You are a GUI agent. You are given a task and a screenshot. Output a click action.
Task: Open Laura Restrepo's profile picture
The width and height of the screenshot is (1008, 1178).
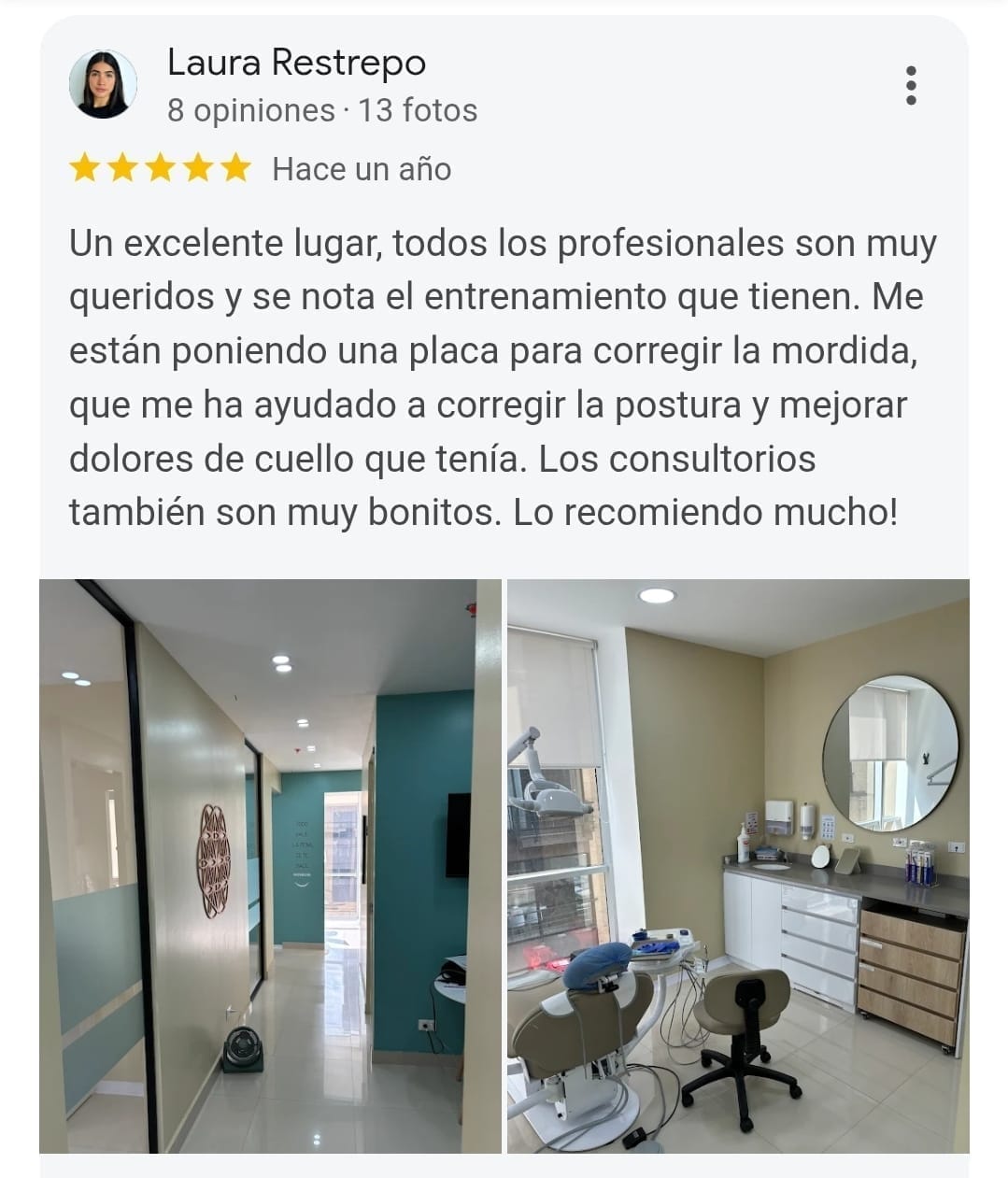(103, 85)
